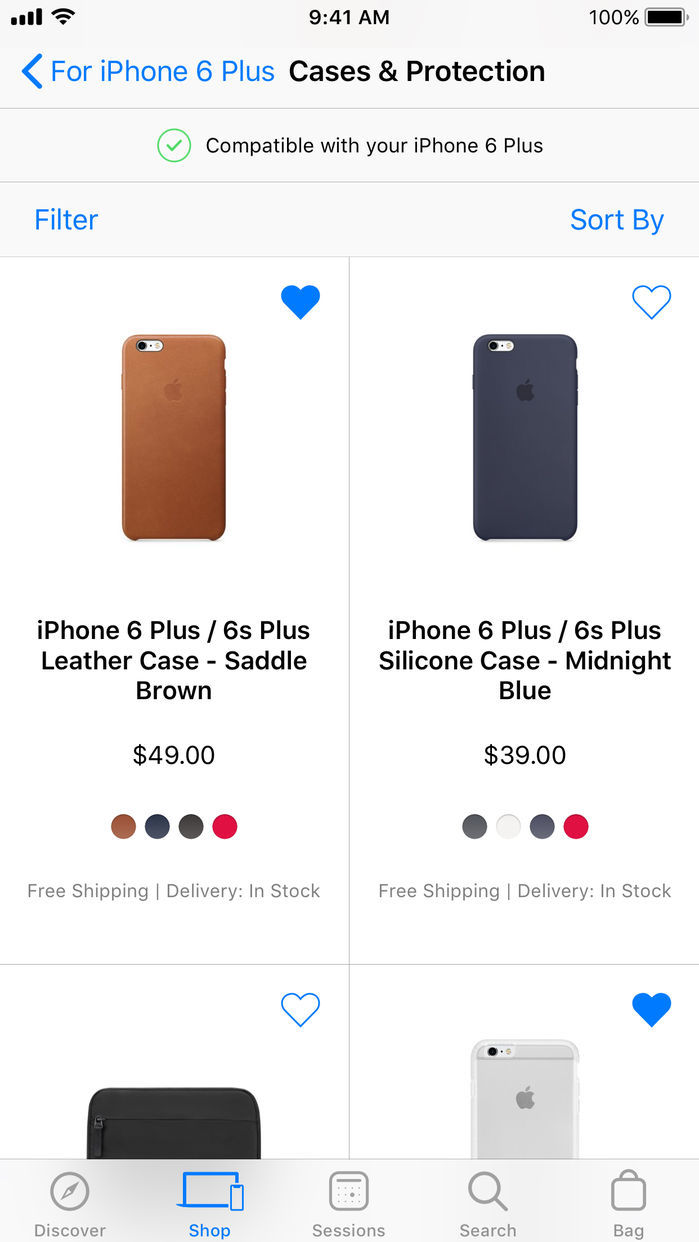This screenshot has width=699, height=1242.
Task: Favorite the Silicone Case Midnight Blue
Action: pos(651,301)
